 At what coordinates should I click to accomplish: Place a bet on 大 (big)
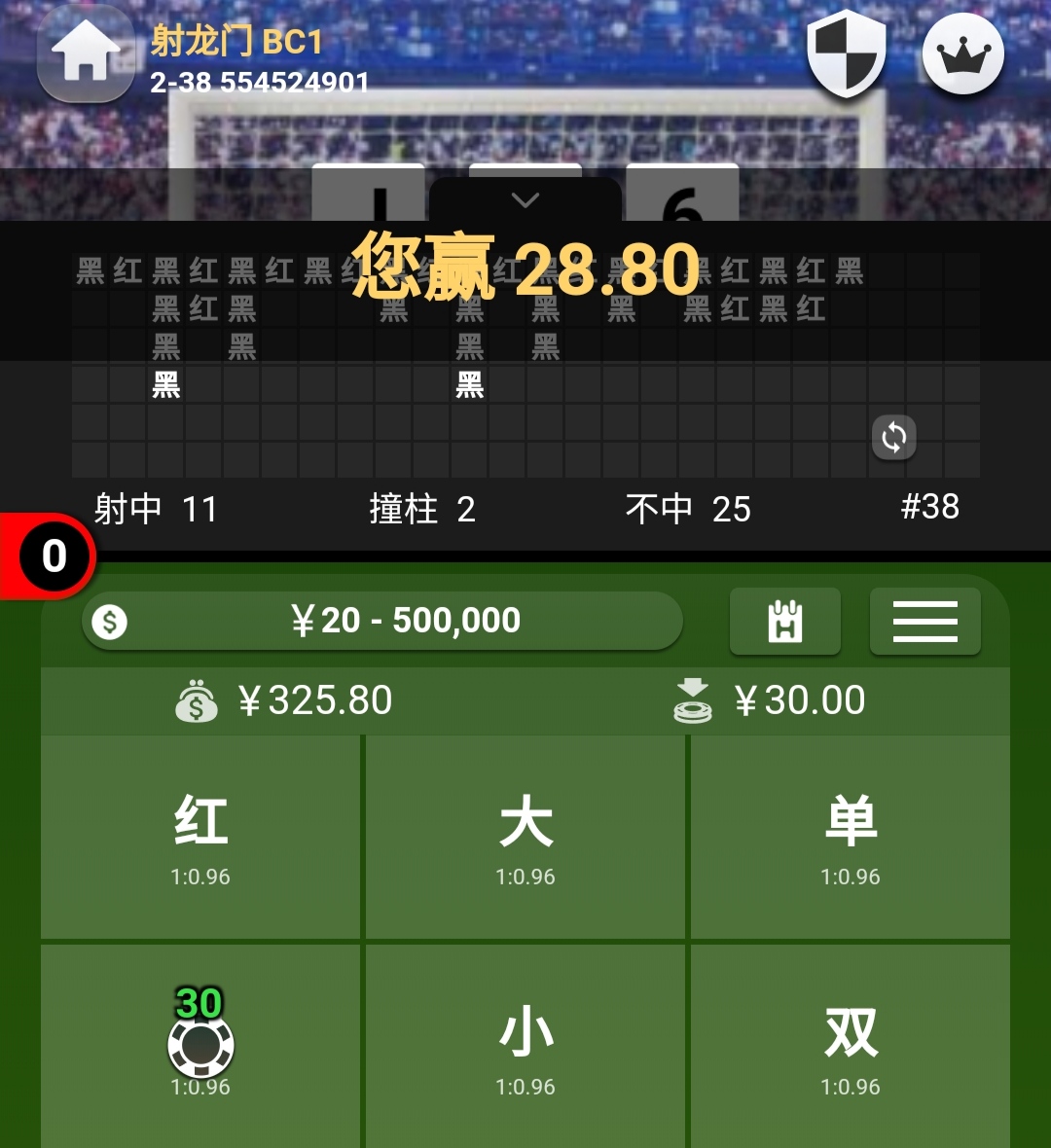pos(525,837)
